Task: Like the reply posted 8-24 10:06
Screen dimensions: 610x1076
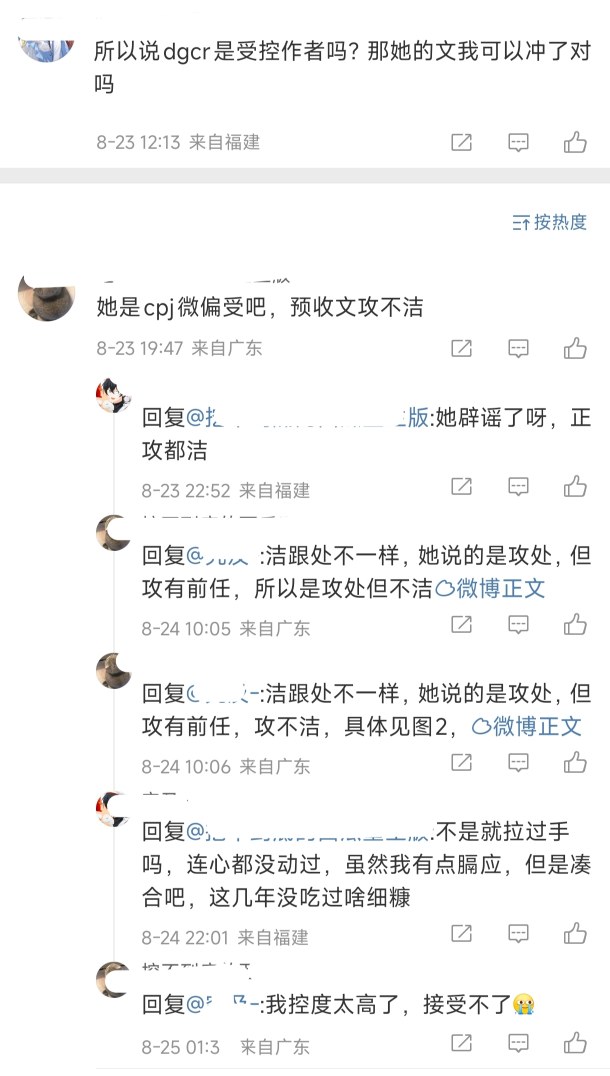Action: point(575,762)
